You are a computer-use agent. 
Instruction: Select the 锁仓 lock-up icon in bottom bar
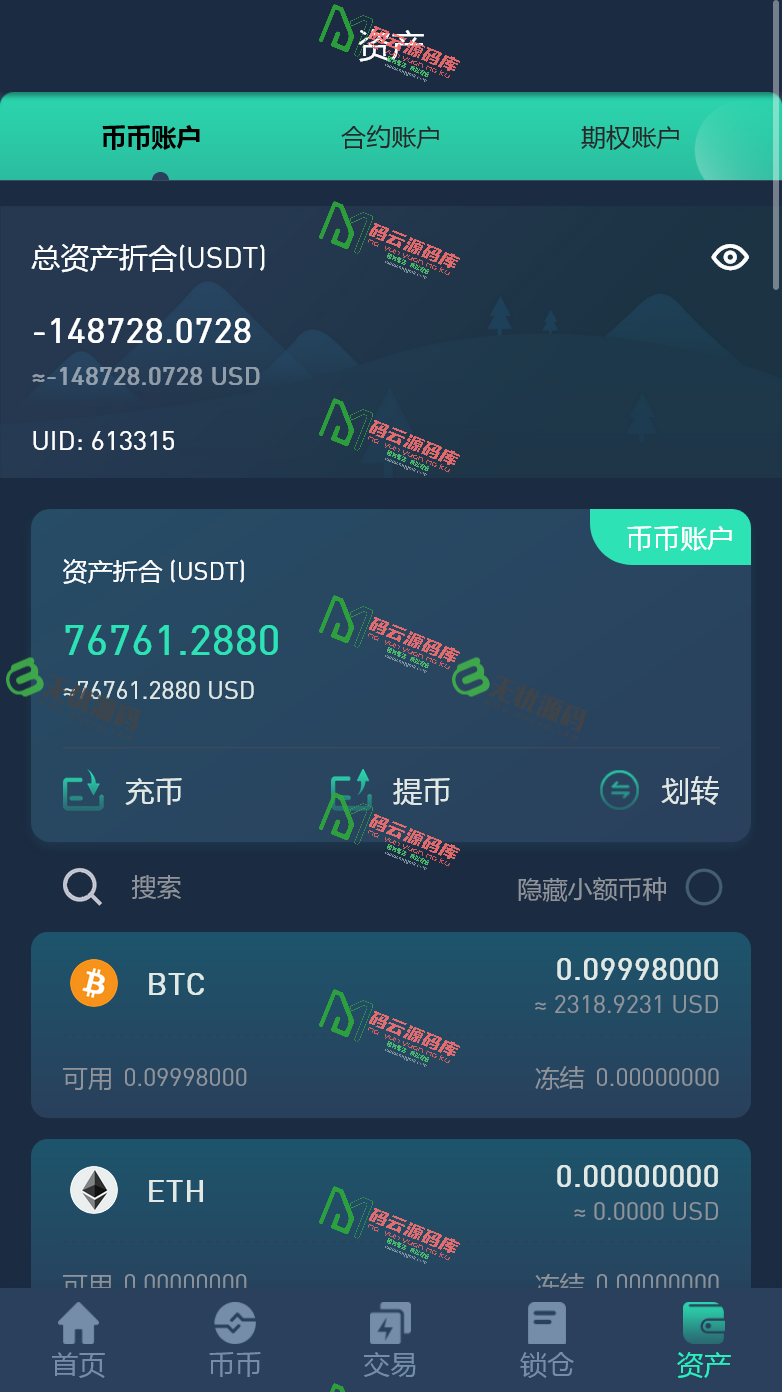click(546, 1322)
